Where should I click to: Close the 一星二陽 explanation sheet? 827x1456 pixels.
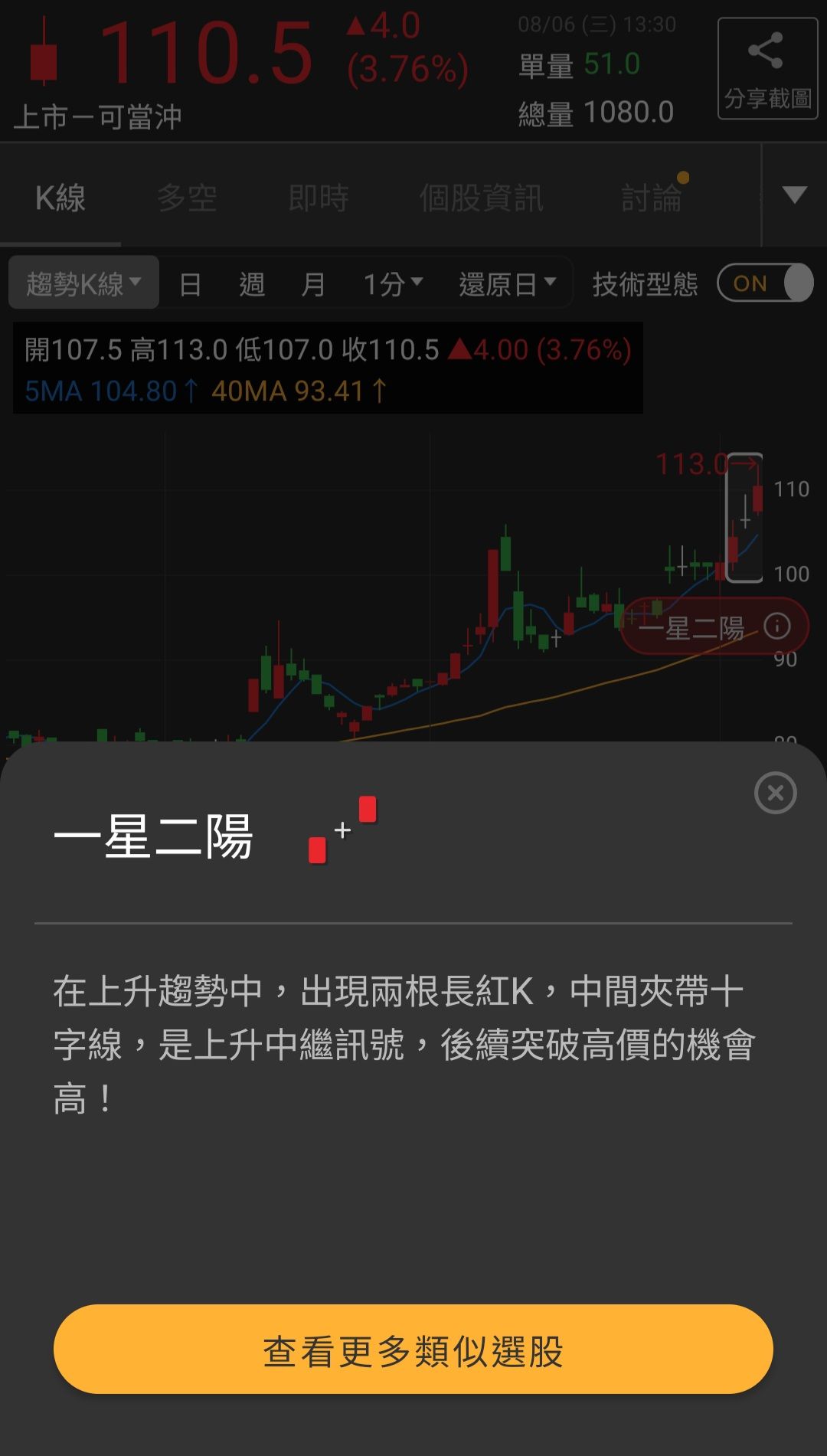pos(775,793)
